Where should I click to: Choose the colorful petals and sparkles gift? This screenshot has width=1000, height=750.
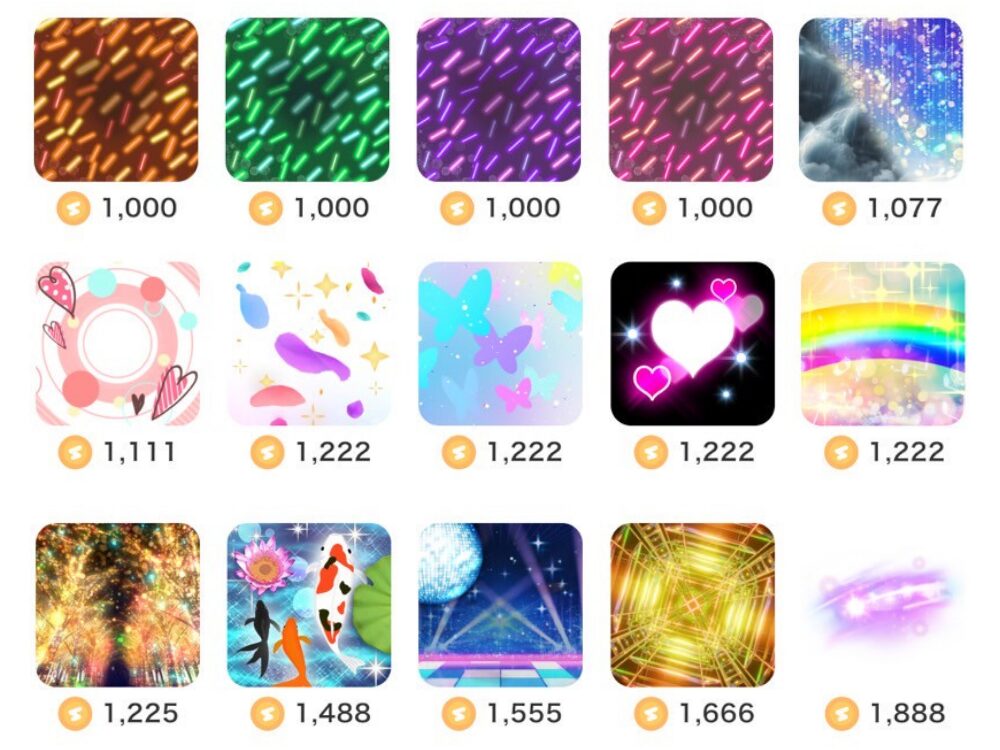click(x=308, y=344)
